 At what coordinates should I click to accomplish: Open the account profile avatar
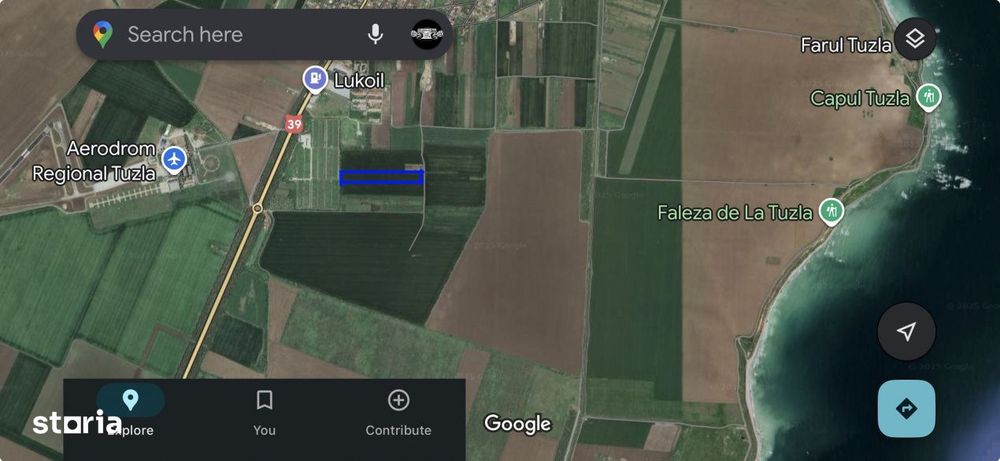[x=427, y=35]
